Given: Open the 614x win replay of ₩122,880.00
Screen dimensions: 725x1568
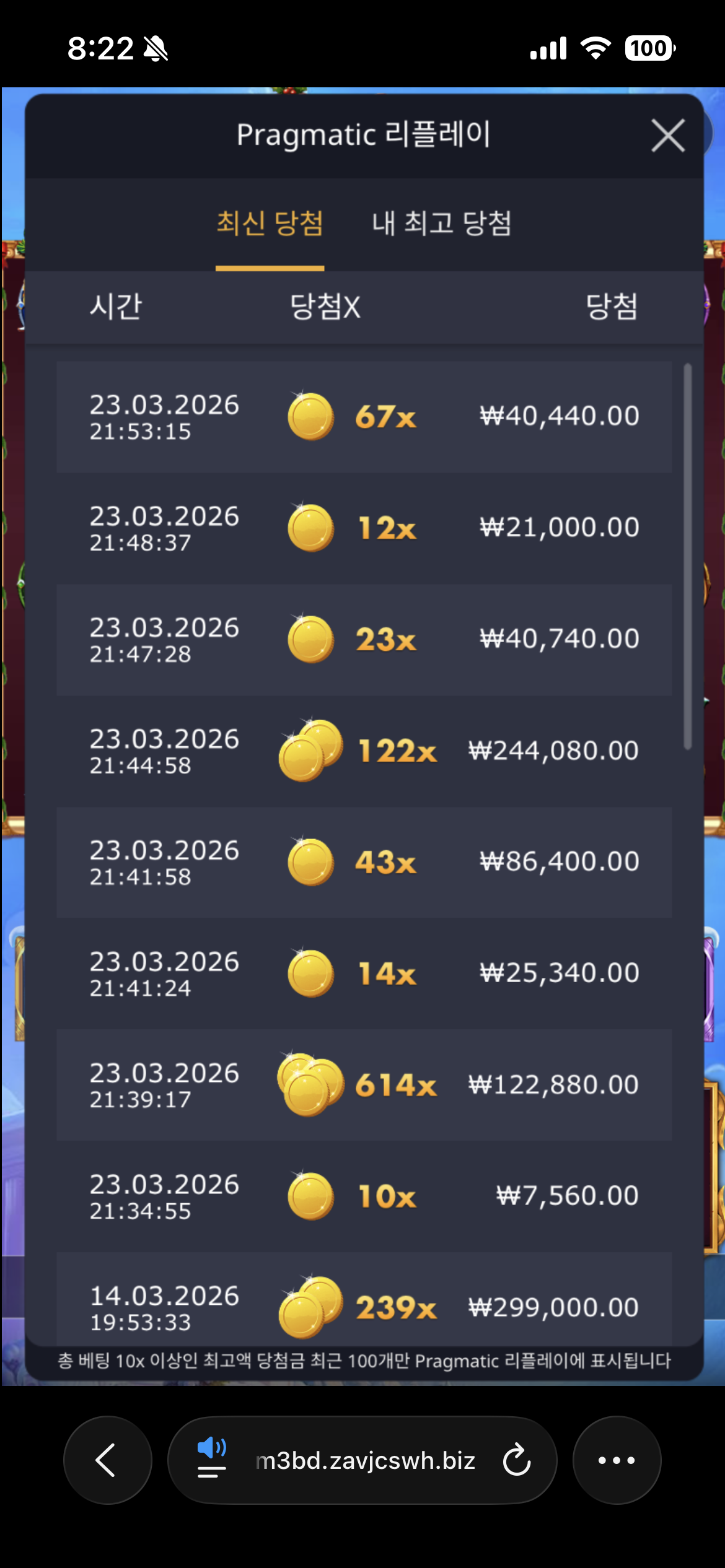Looking at the screenshot, I should [364, 1085].
